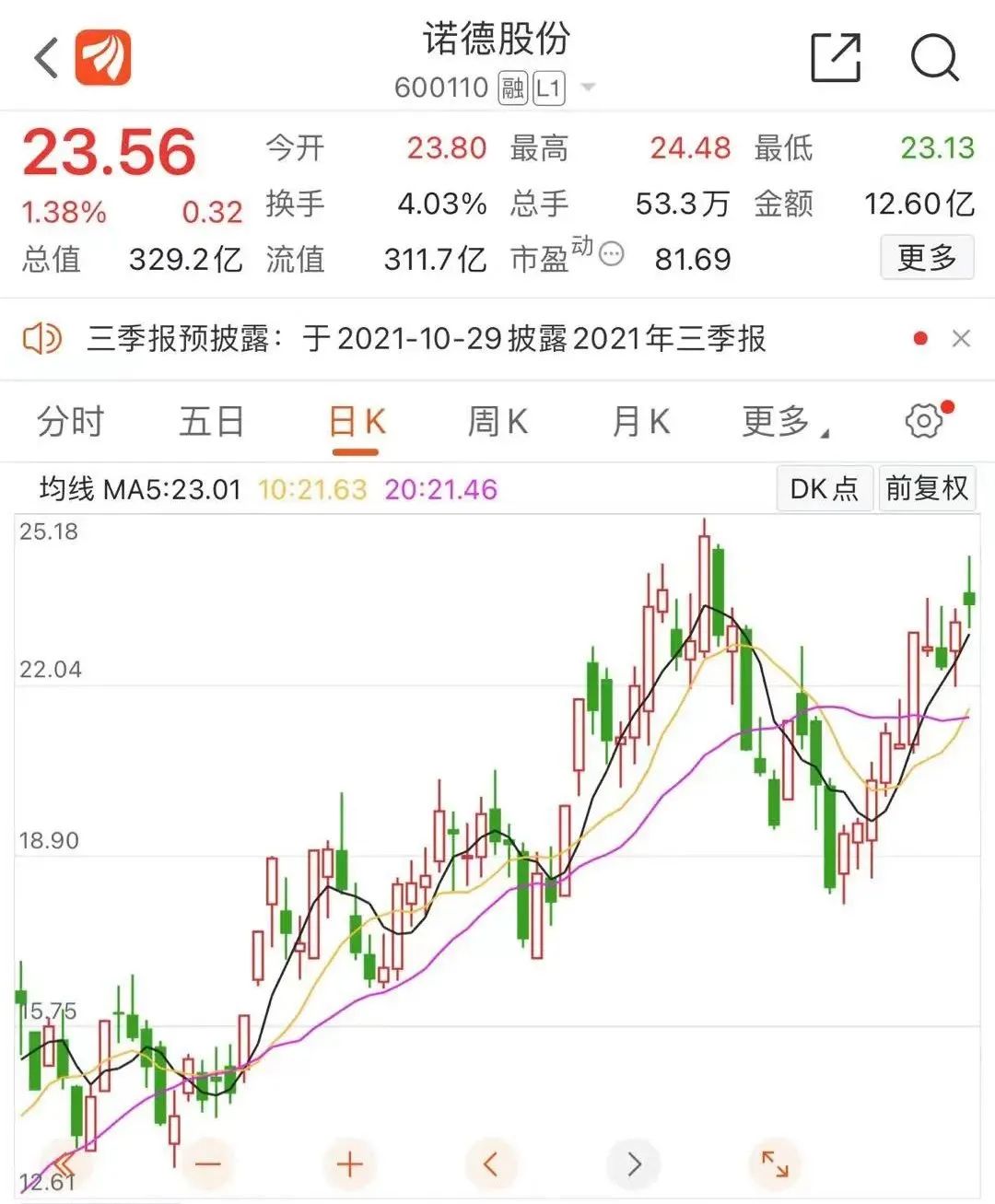Expand the 更多 chart period menu
The image size is (995, 1204).
(x=781, y=422)
